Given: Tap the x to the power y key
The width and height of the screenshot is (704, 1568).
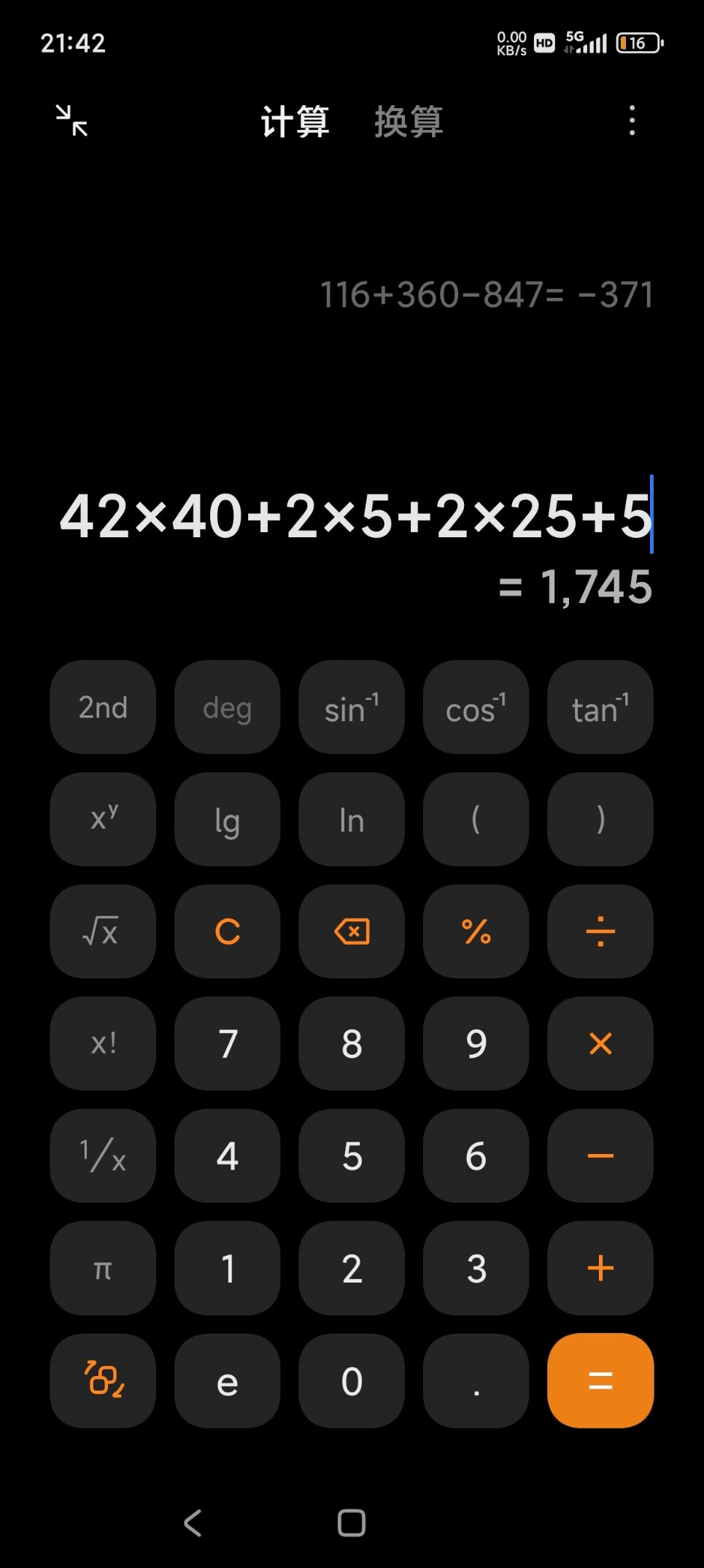Looking at the screenshot, I should (103, 819).
